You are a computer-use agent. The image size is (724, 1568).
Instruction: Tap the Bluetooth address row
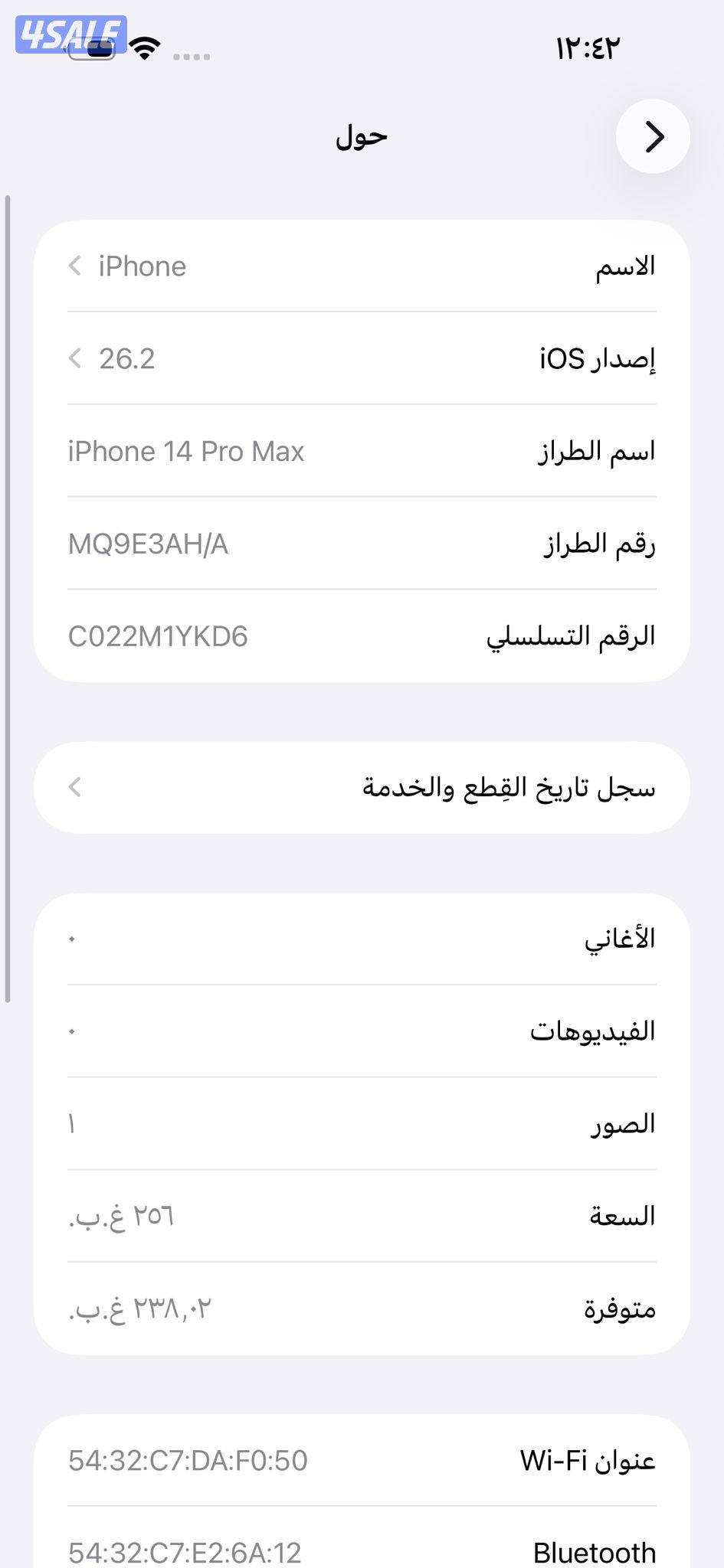(362, 1550)
